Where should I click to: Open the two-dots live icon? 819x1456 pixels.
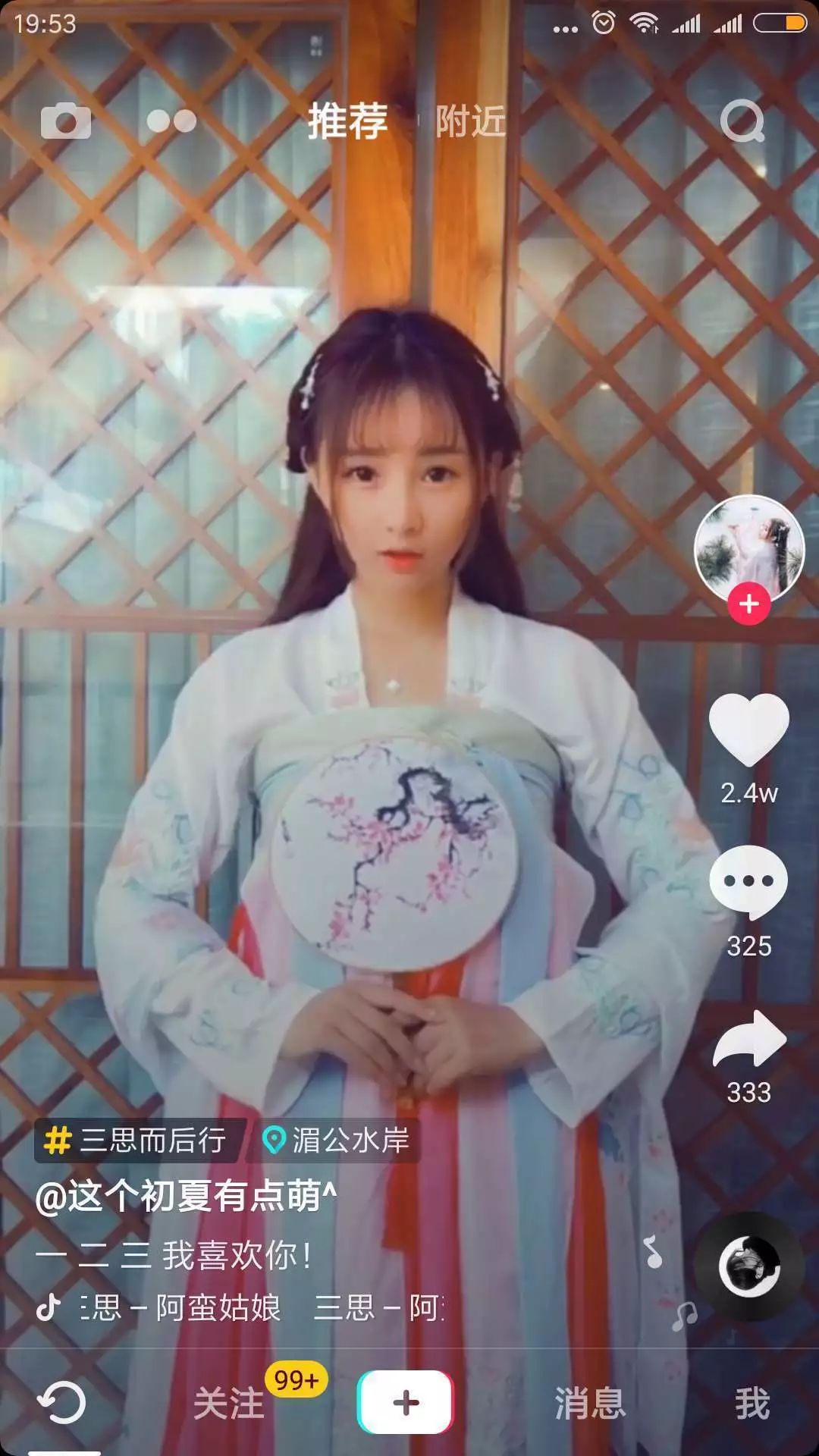coord(171,121)
